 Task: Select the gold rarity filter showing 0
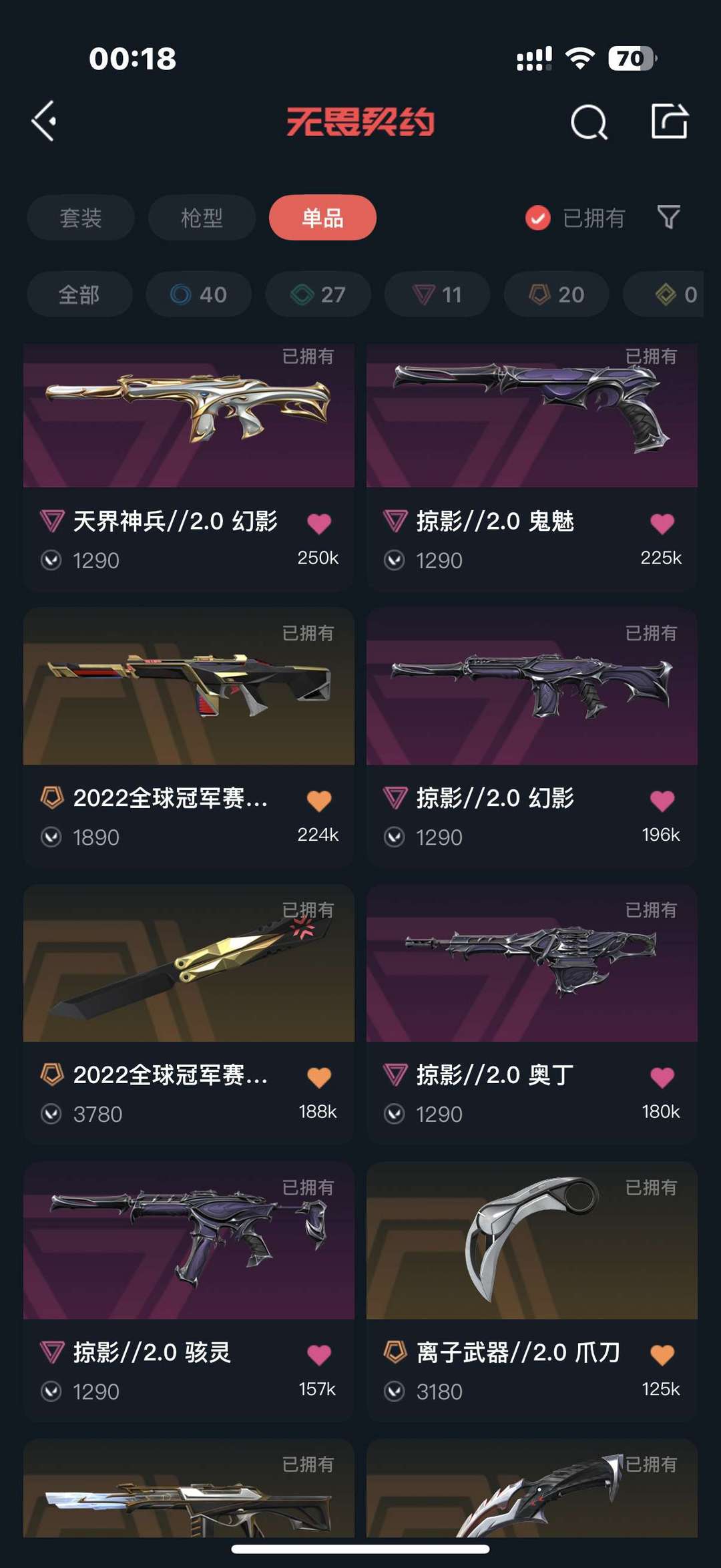[x=673, y=295]
